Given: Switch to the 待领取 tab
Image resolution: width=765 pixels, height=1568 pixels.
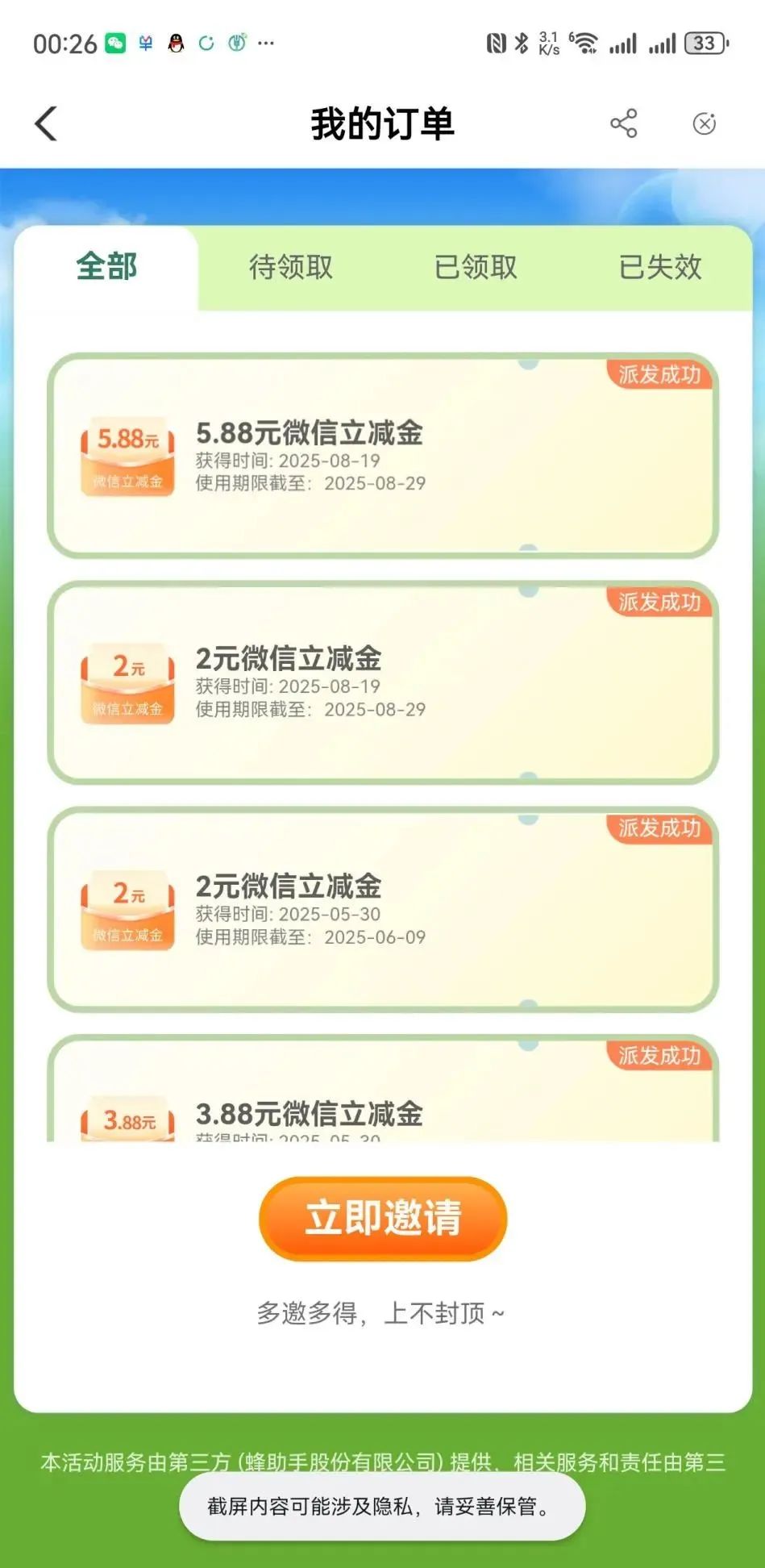Looking at the screenshot, I should [290, 267].
